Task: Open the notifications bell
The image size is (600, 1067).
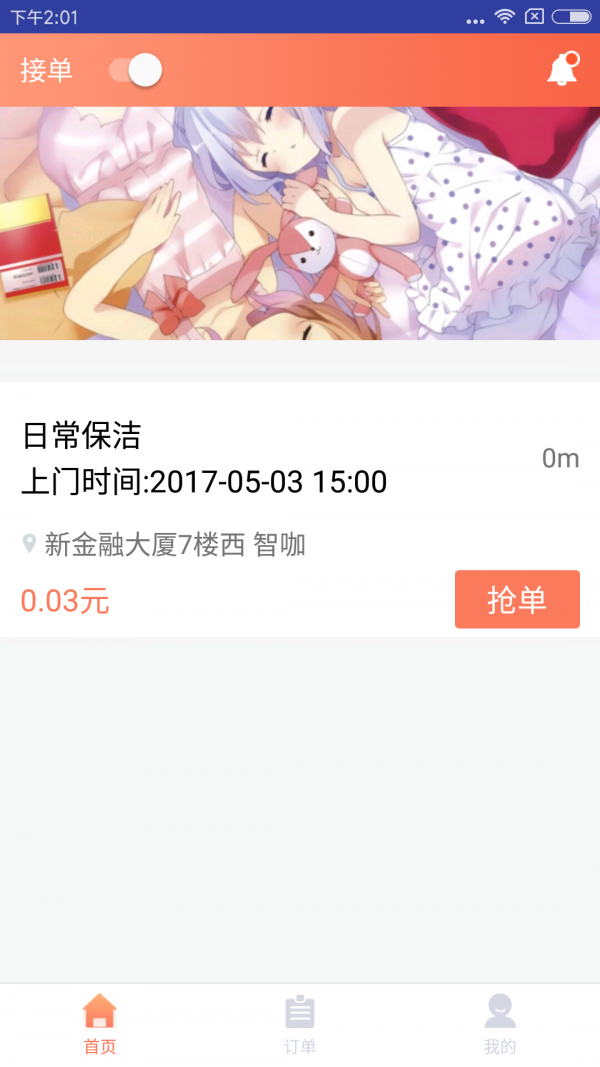Action: tap(562, 69)
